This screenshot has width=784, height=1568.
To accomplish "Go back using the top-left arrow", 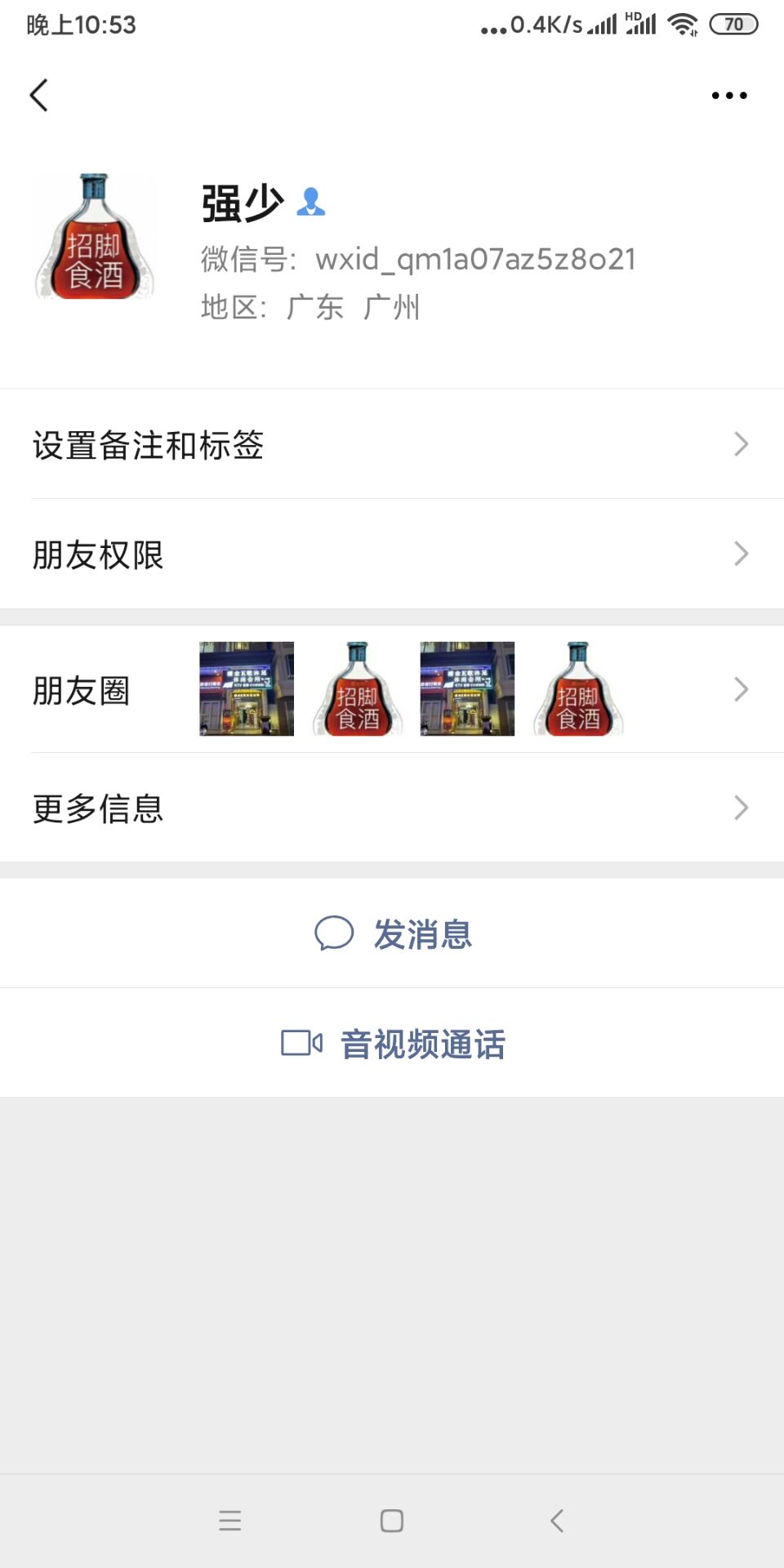I will pyautogui.click(x=38, y=96).
